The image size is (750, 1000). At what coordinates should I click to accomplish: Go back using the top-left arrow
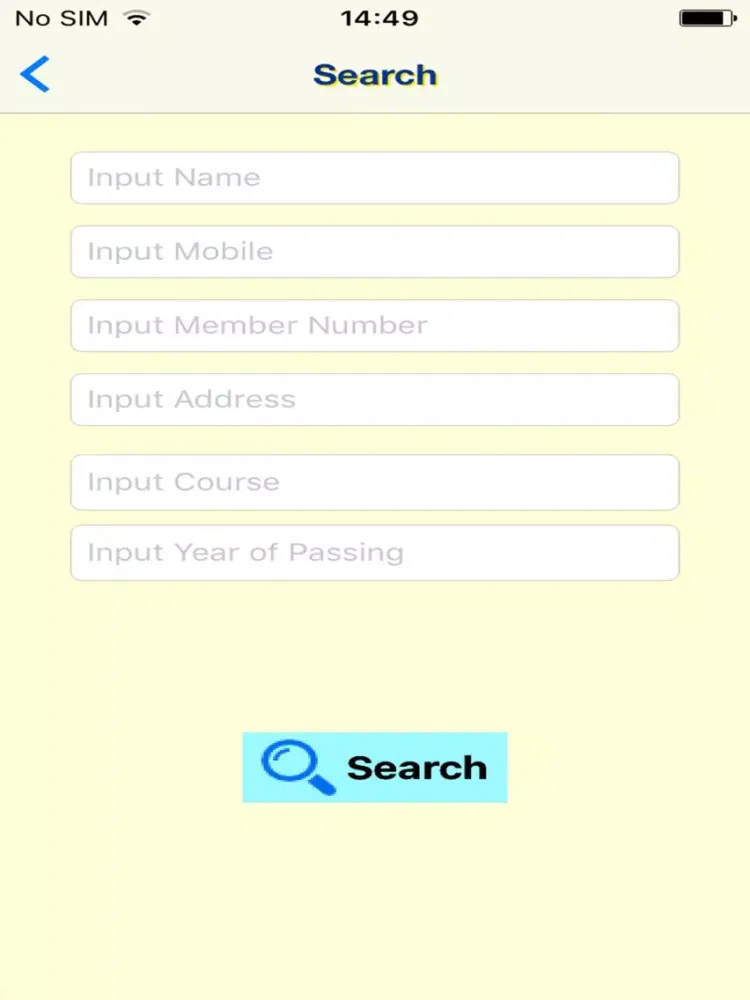pos(35,75)
